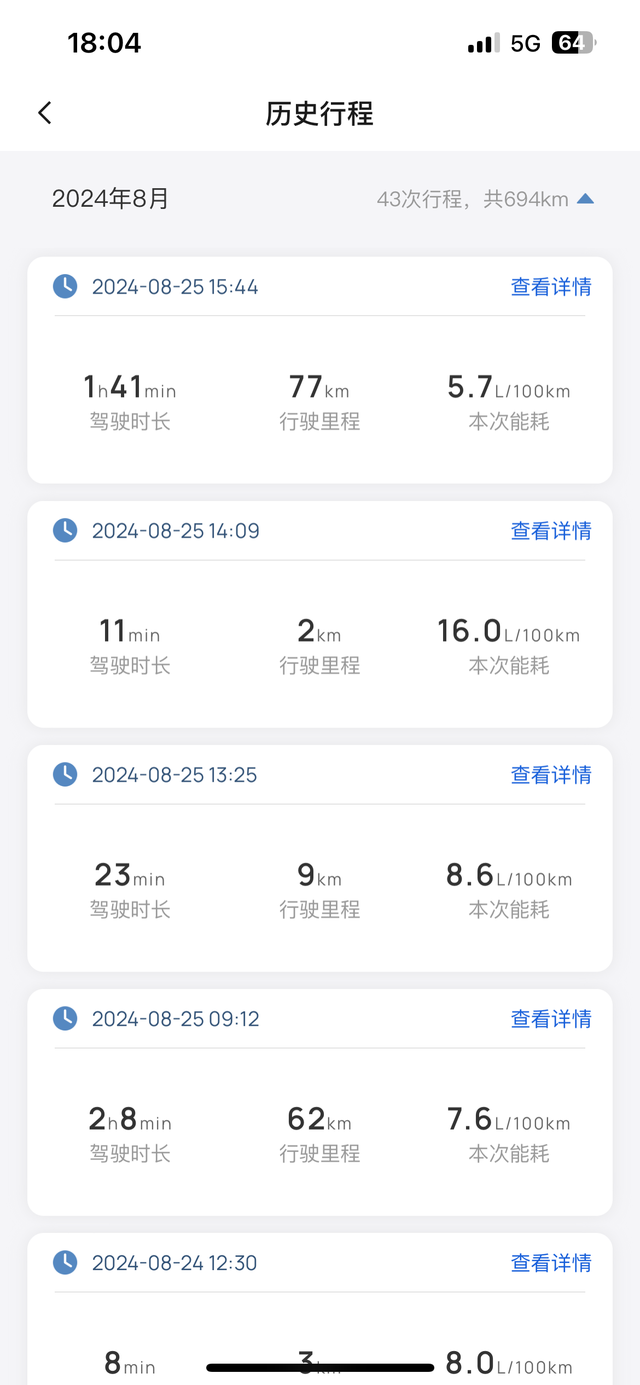640x1385 pixels.
Task: Open the 9km trip card
Action: coord(319,888)
